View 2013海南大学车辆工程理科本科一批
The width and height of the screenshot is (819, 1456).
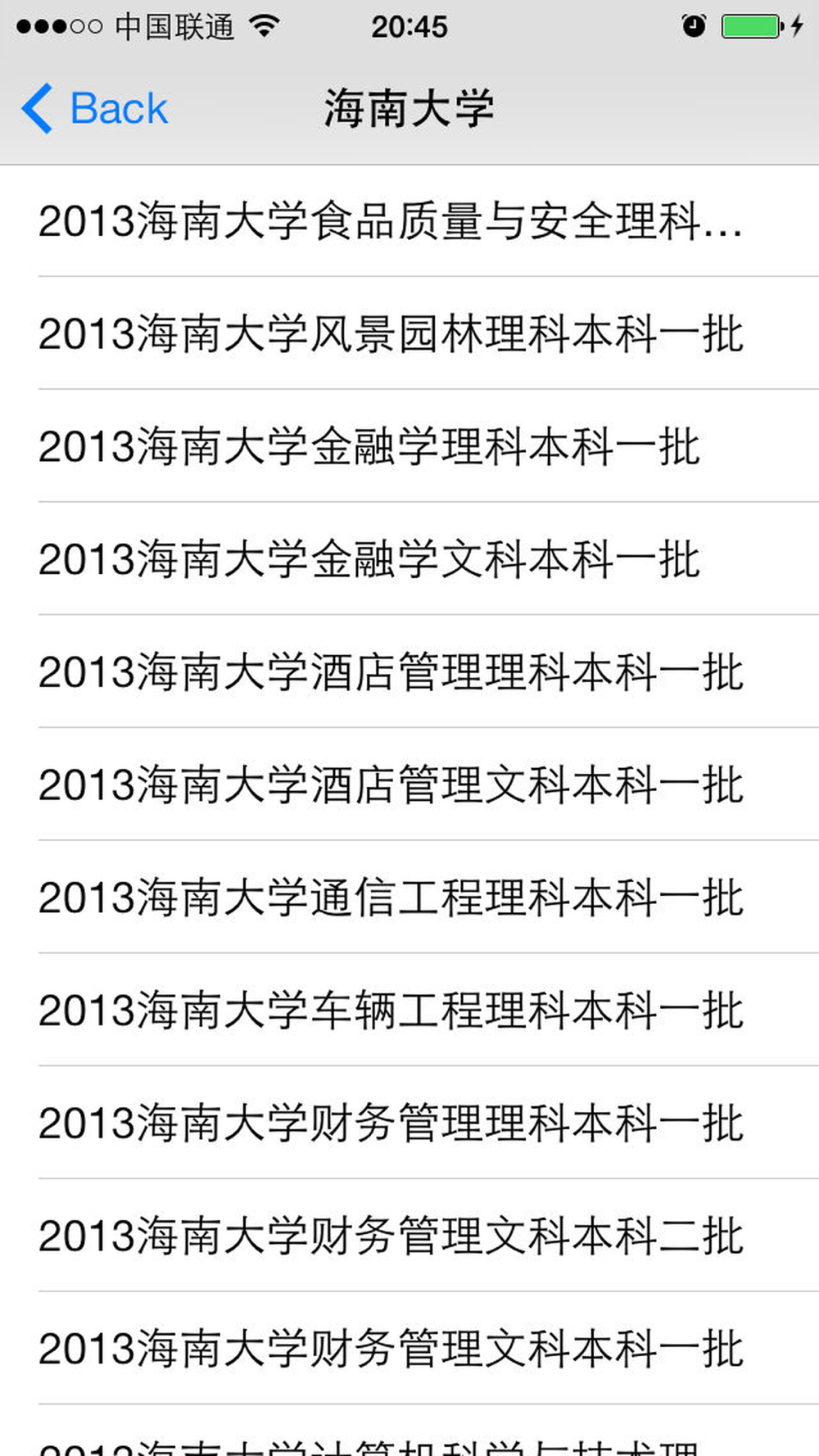391,1011
